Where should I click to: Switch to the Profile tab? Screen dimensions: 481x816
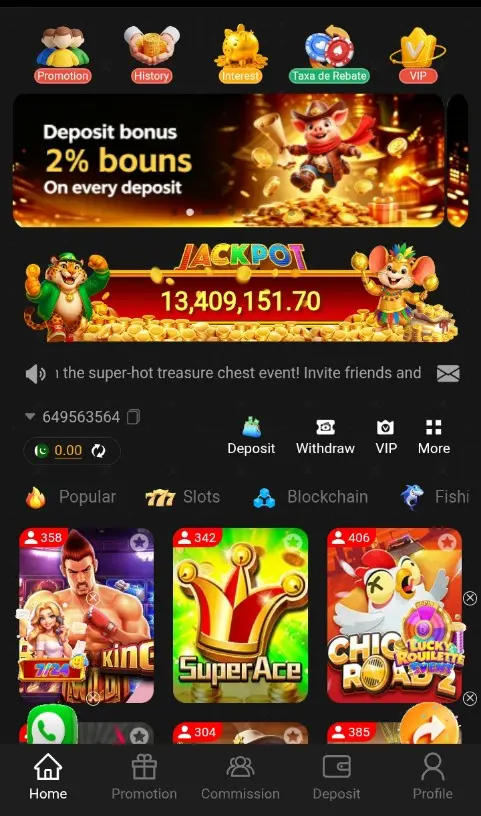pos(433,777)
